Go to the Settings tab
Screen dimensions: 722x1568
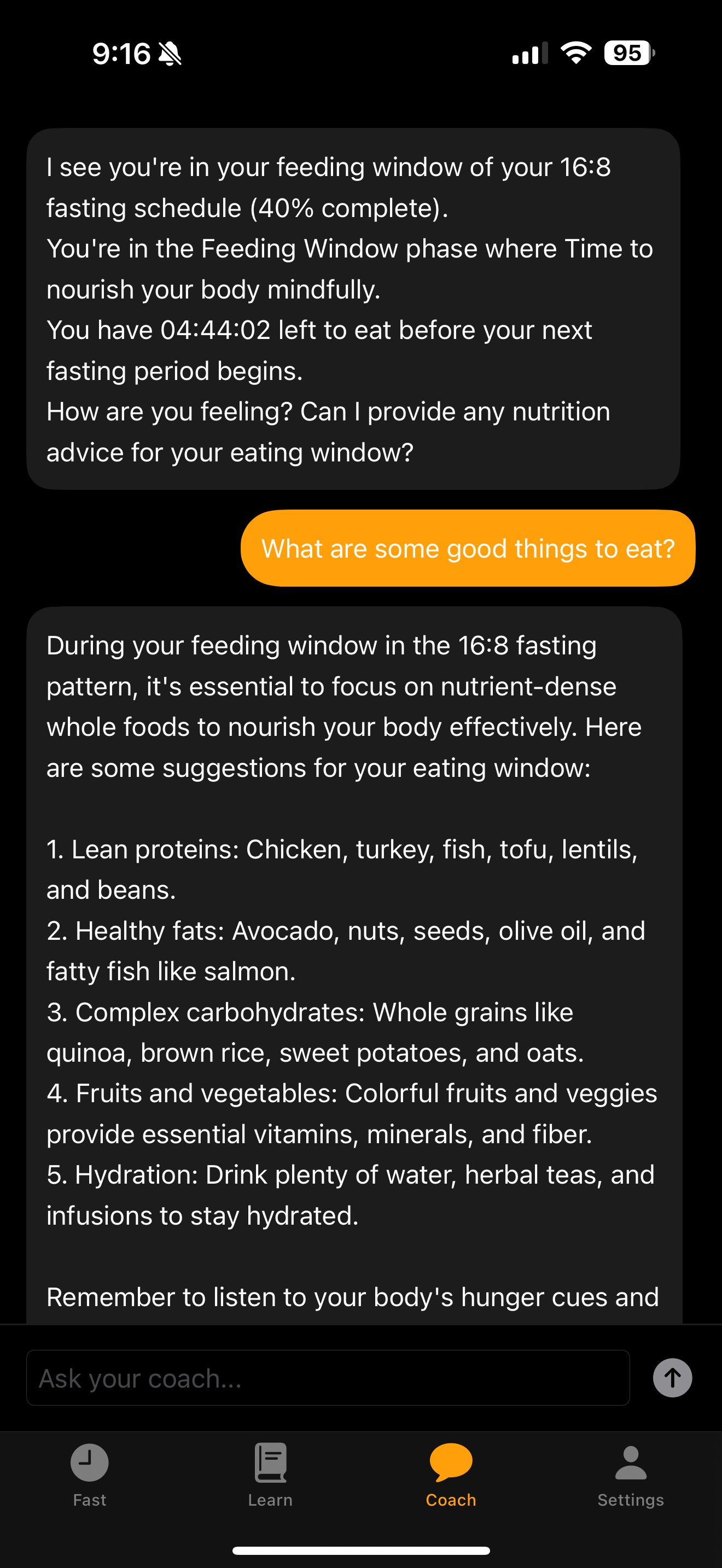(631, 1476)
